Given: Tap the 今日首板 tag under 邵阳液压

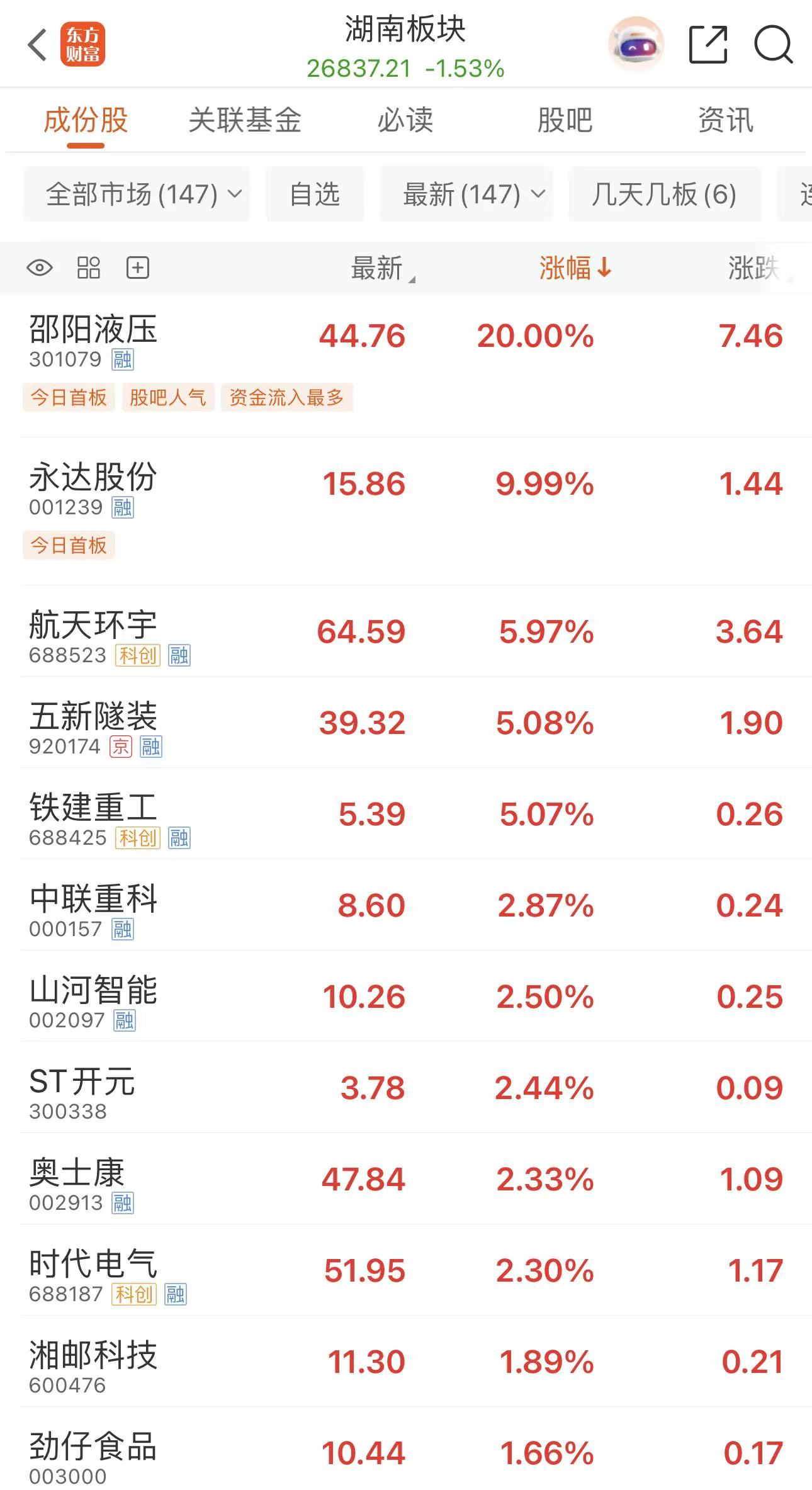Looking at the screenshot, I should pos(69,397).
